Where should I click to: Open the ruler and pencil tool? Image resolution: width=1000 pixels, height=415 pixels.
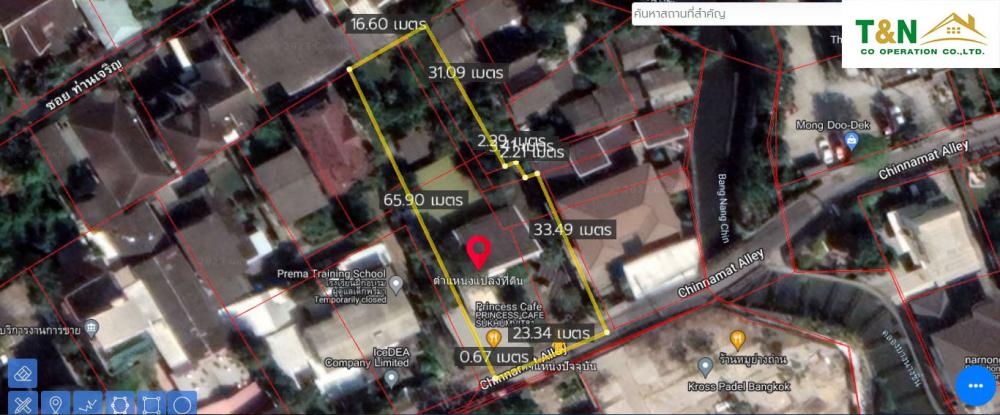point(23,405)
